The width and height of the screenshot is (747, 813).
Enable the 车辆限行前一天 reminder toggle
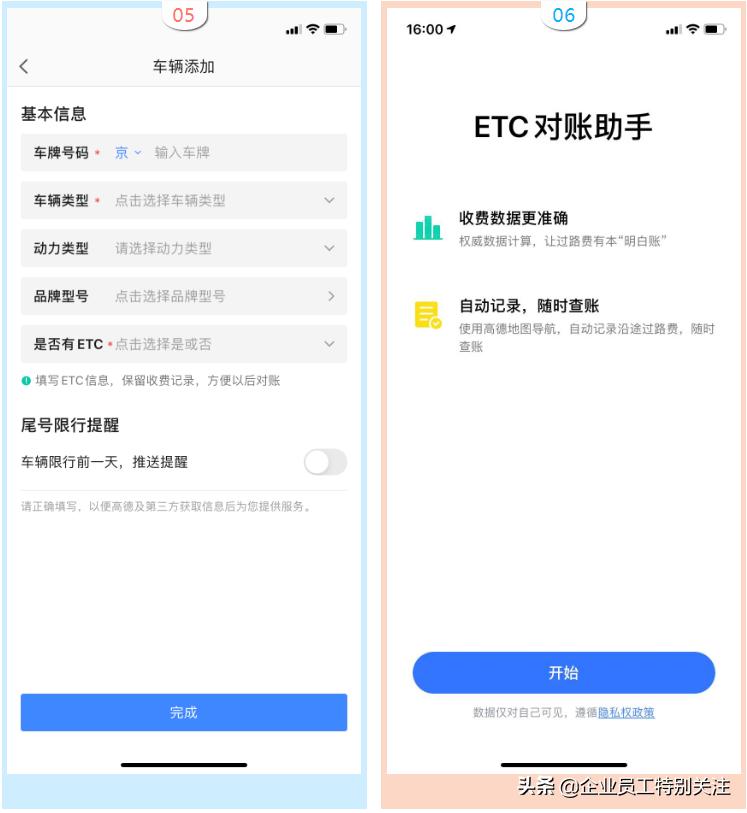pos(324,463)
